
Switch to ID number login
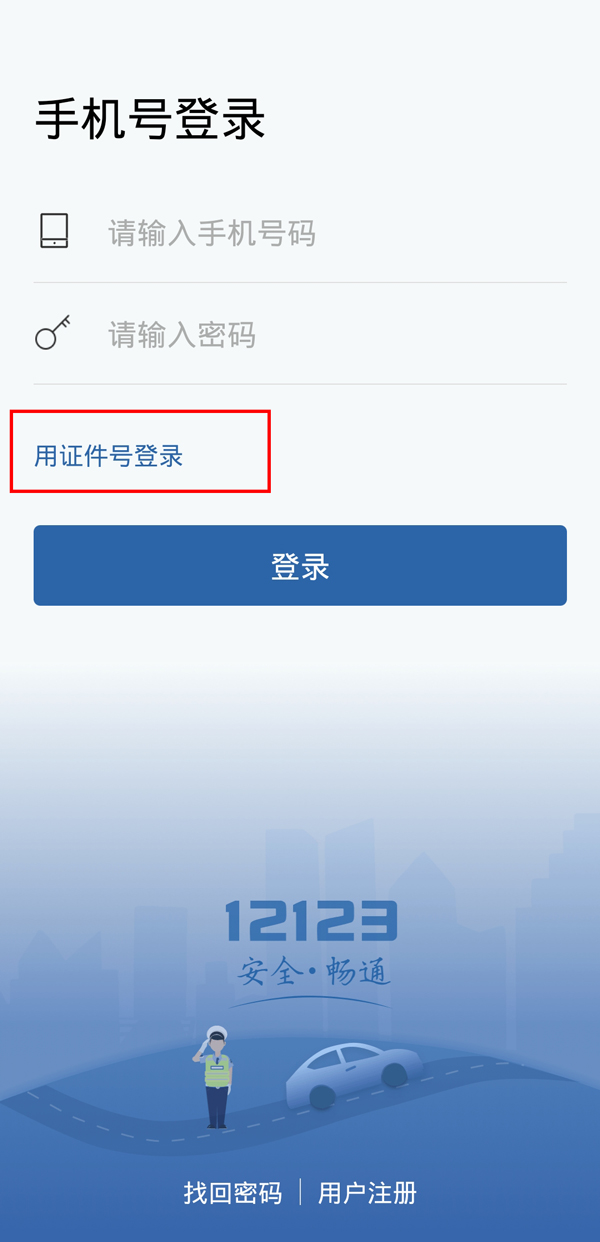click(x=109, y=456)
